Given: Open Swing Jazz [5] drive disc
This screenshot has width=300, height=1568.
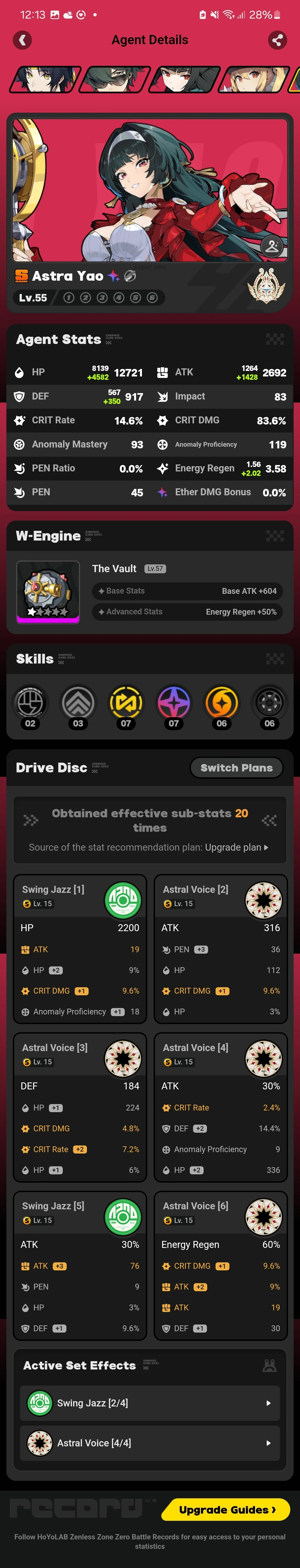Looking at the screenshot, I should click(x=80, y=1265).
